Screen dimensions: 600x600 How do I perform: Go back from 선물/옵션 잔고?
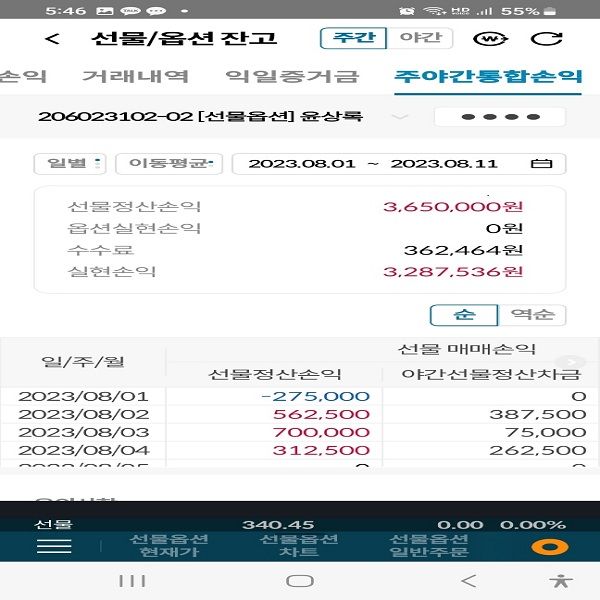pyautogui.click(x=53, y=39)
